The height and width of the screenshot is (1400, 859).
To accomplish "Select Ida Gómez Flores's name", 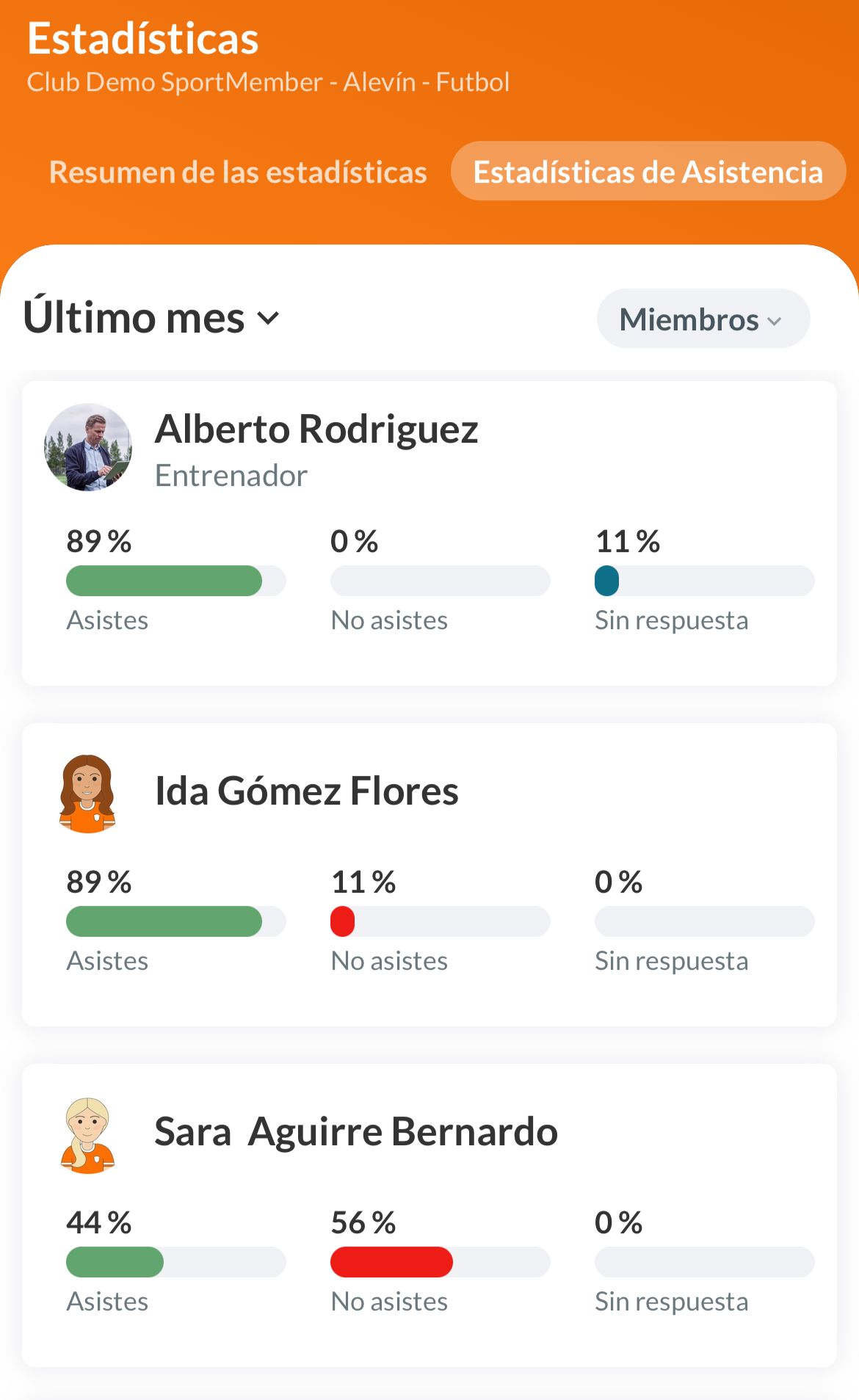I will click(306, 791).
